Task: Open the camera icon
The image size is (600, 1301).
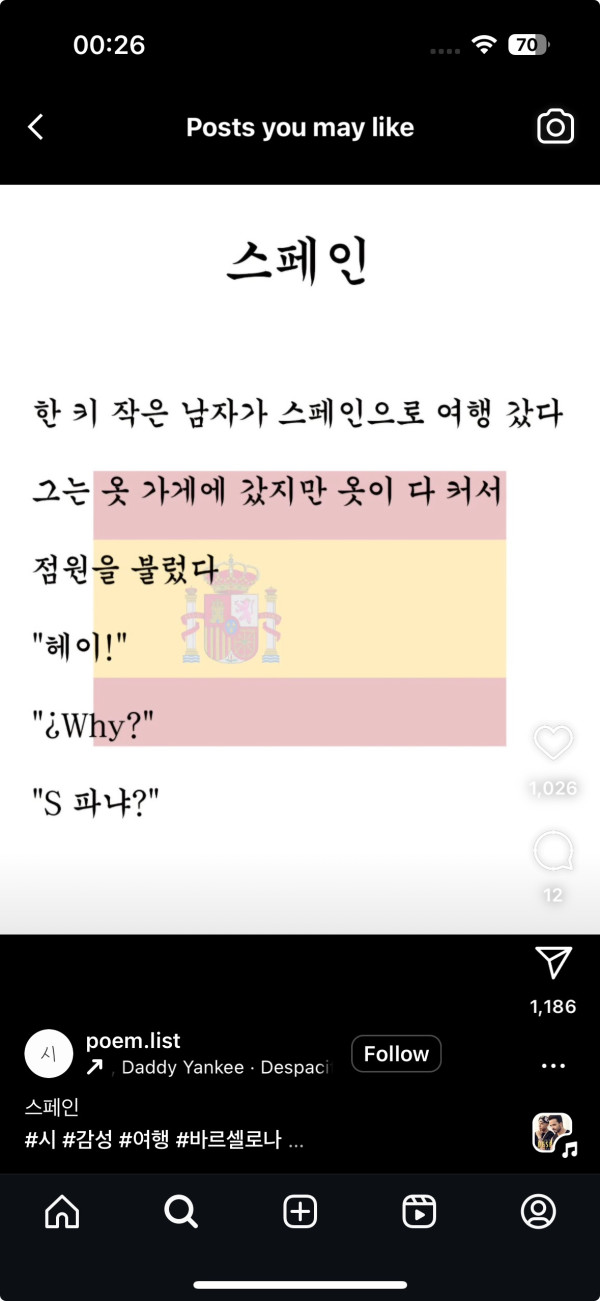Action: click(x=555, y=127)
